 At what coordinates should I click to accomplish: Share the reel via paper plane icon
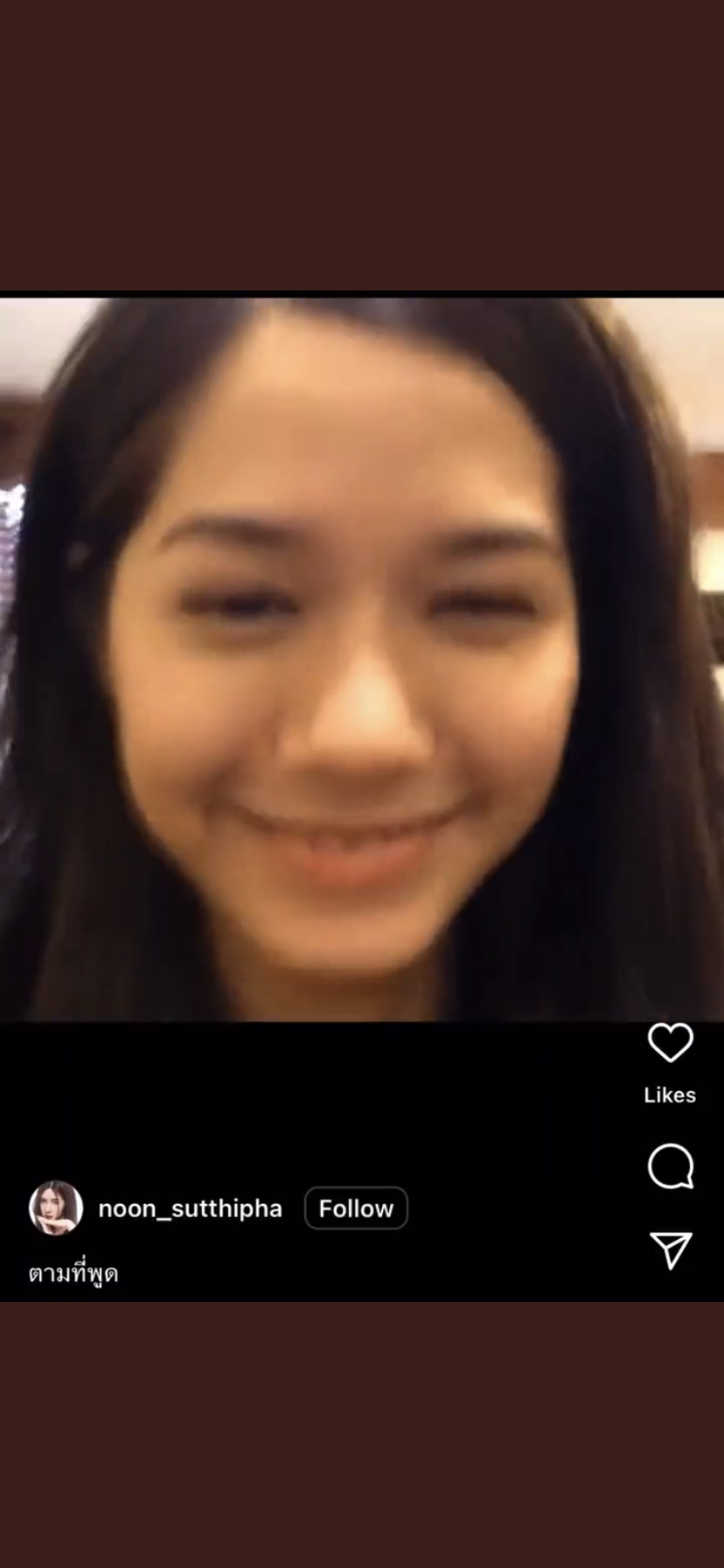click(x=671, y=1249)
